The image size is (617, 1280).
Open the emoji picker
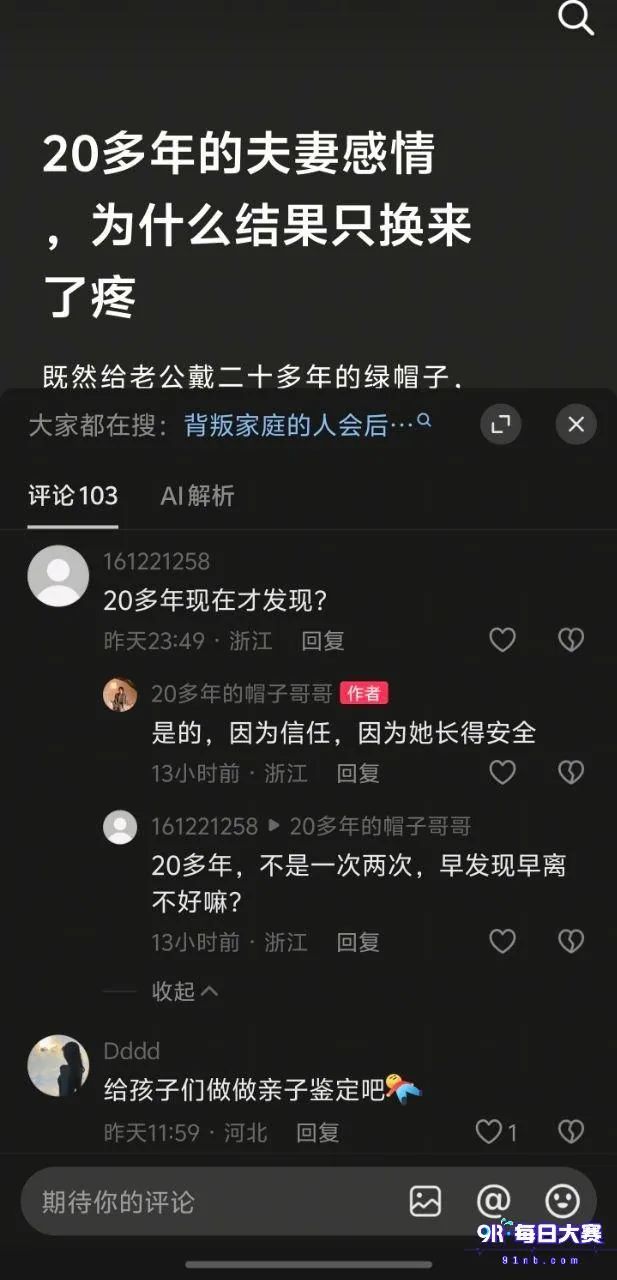[562, 1200]
